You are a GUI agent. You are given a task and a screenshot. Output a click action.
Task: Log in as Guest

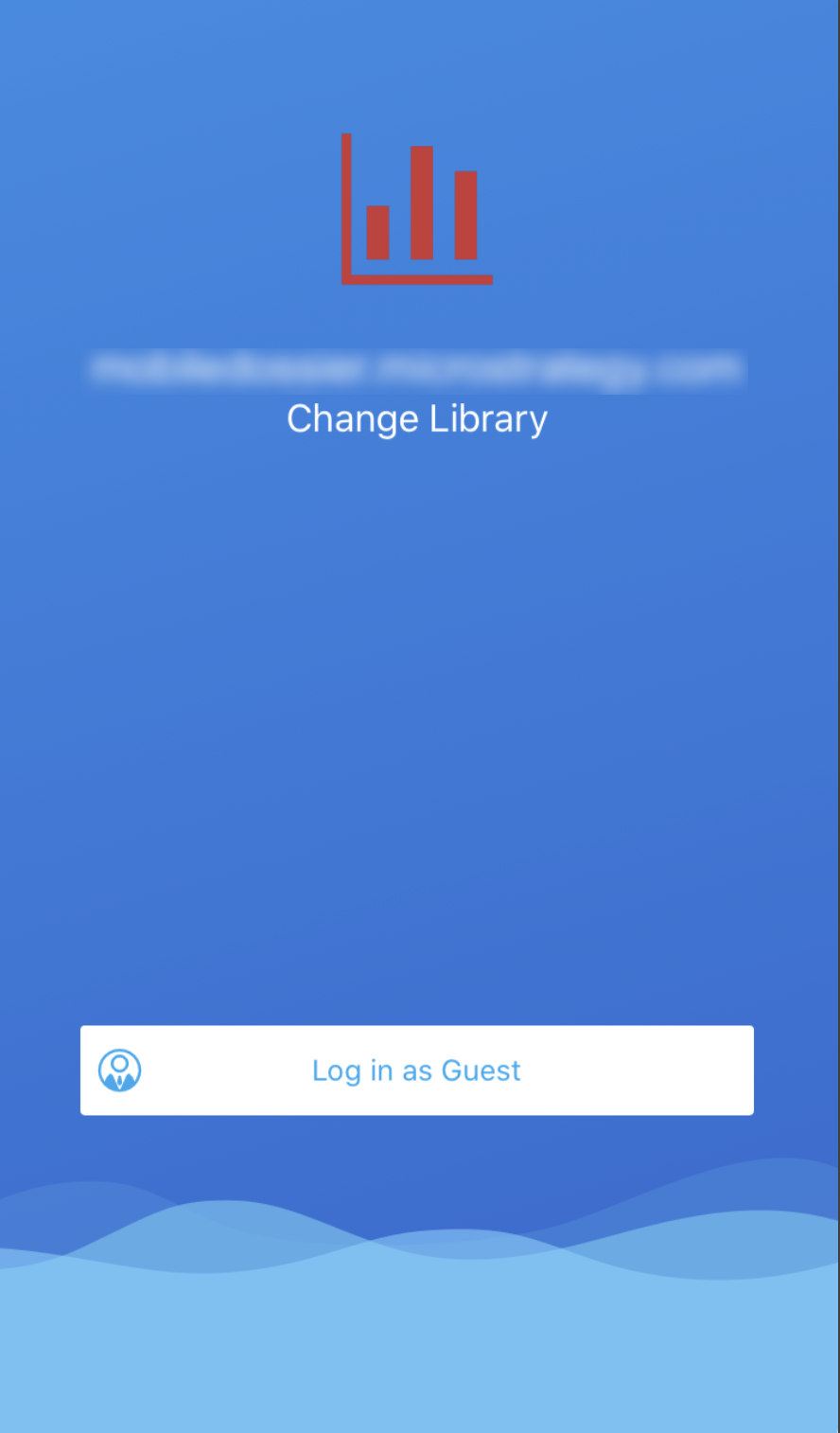pos(417,1070)
